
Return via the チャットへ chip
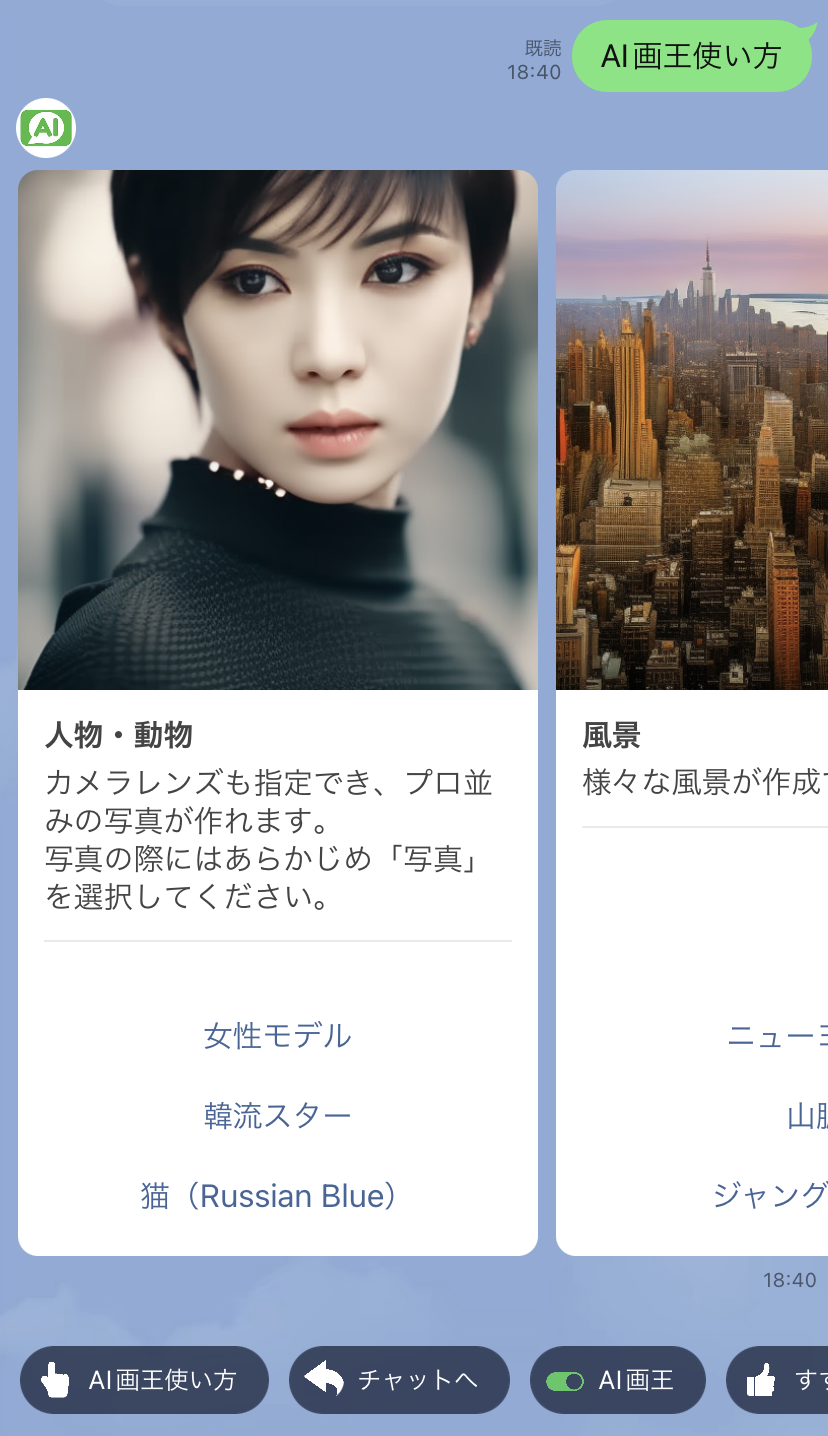399,1380
